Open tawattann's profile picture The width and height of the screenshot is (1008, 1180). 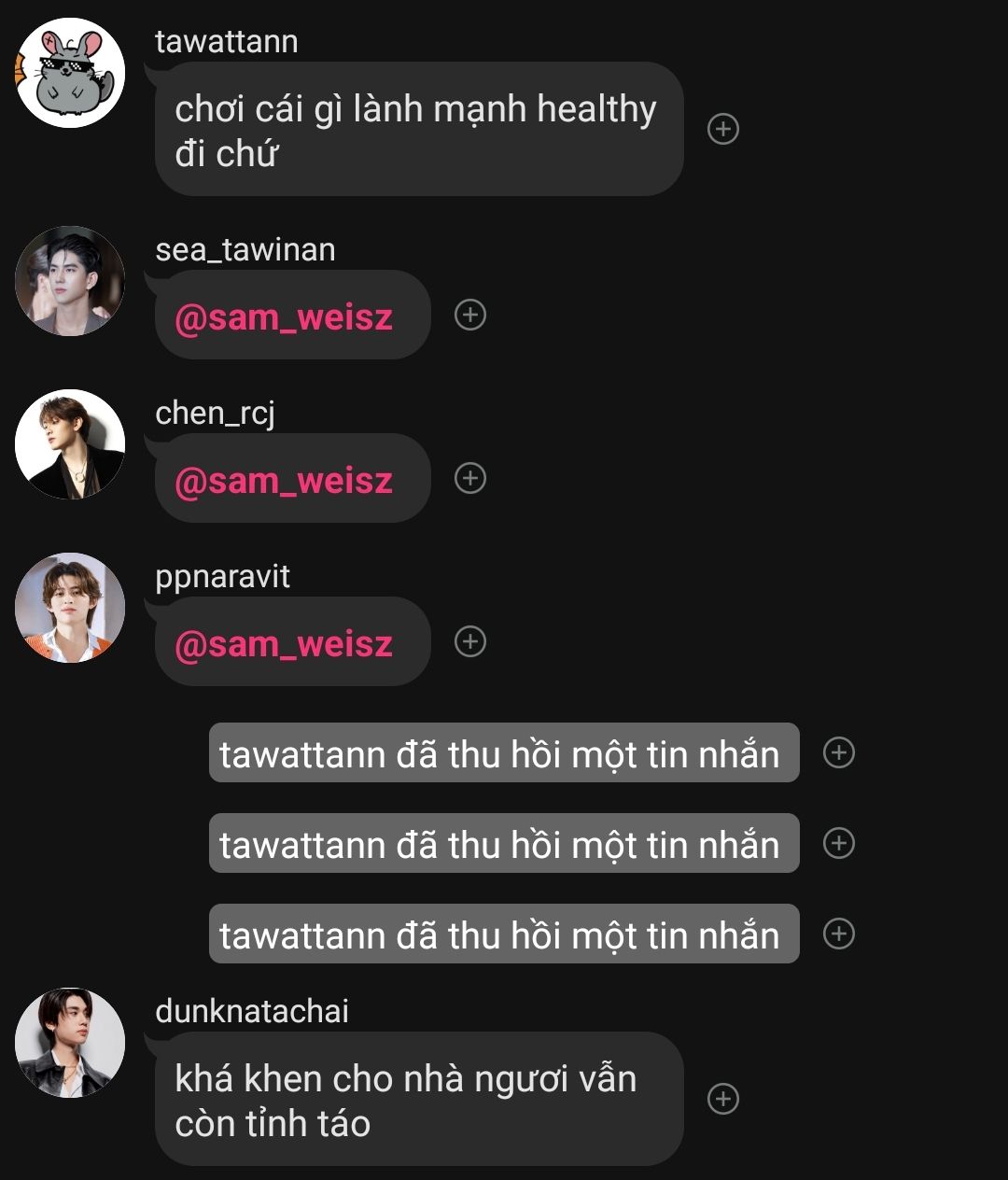tap(70, 73)
